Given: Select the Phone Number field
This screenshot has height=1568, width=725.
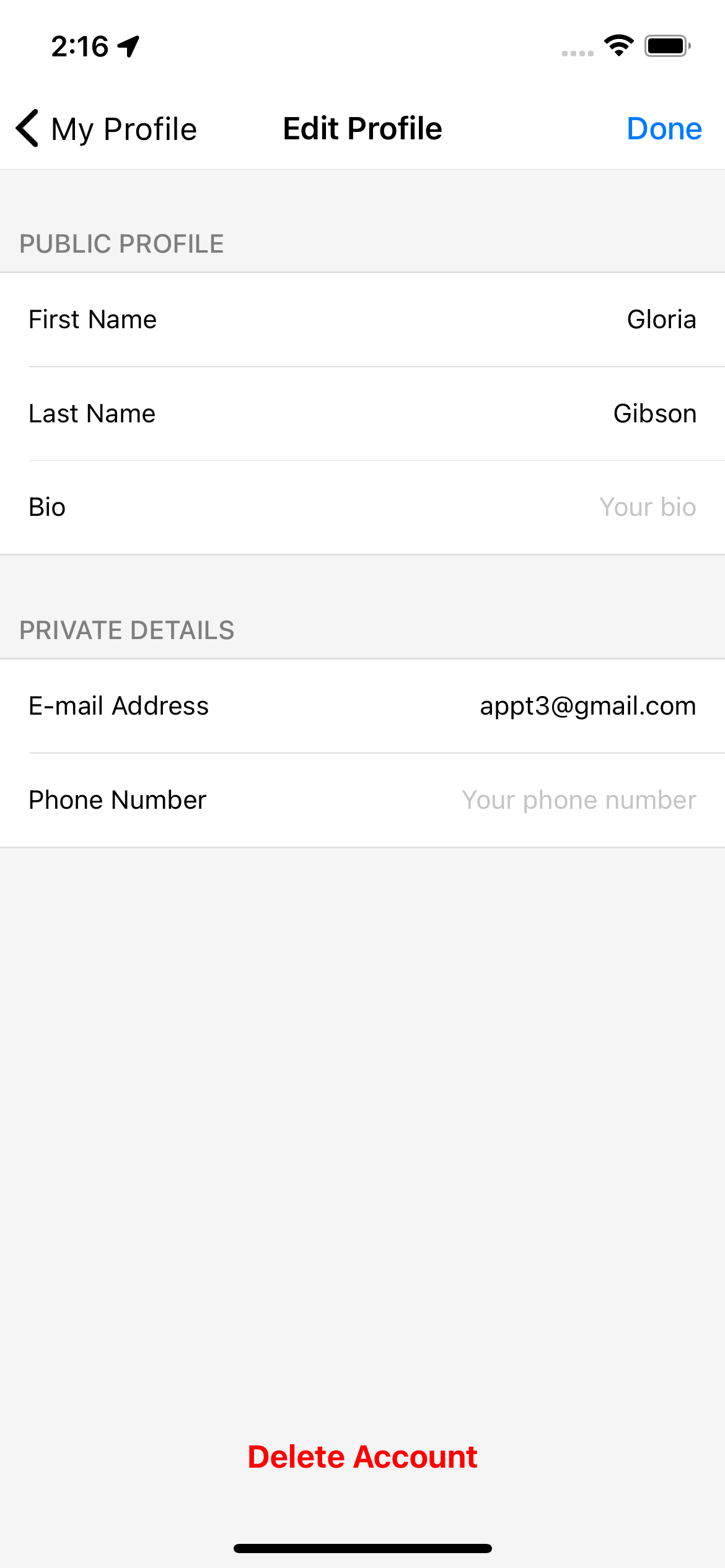Looking at the screenshot, I should 362,800.
